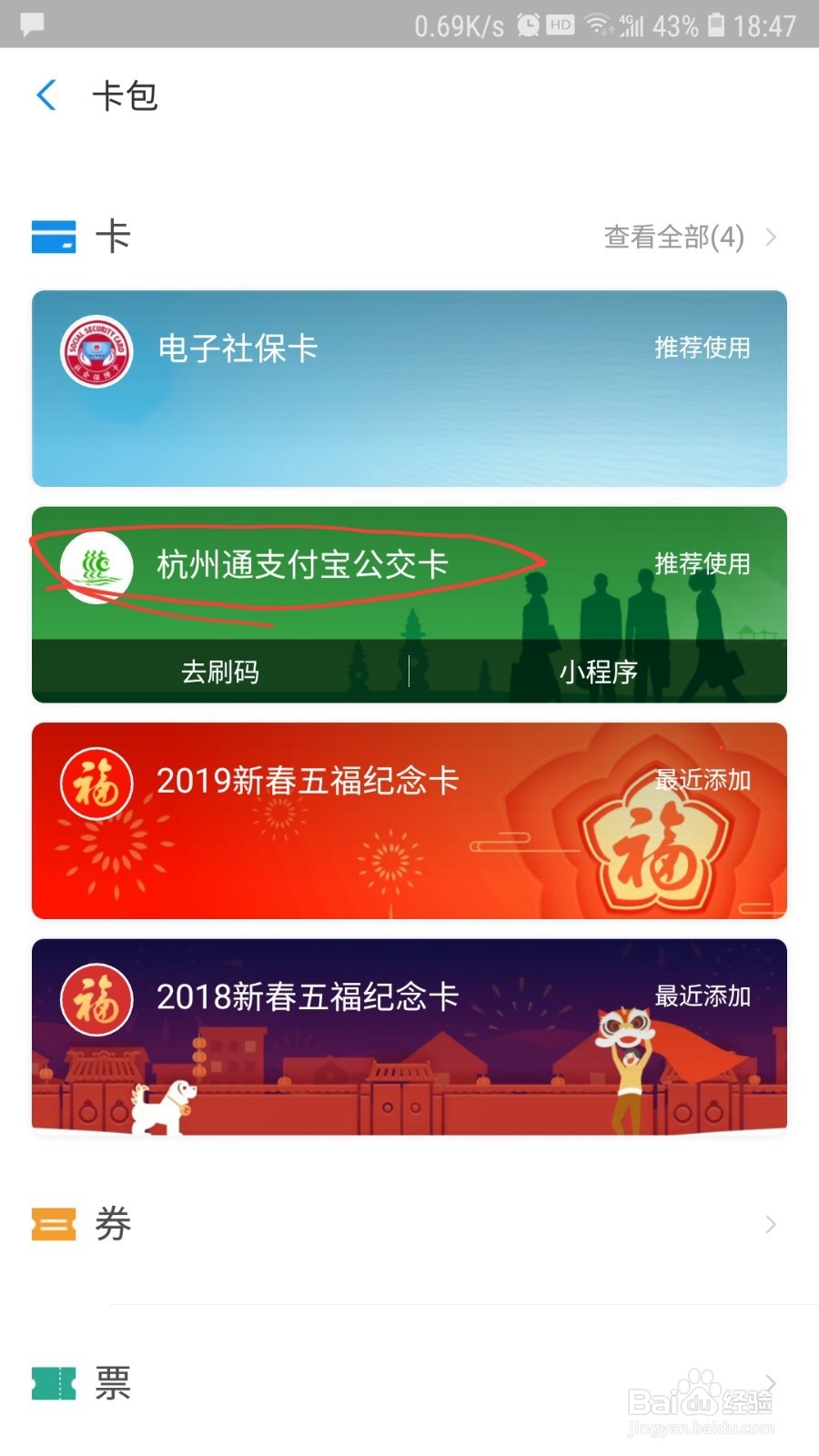Tap the 电子社保卡 social security card logo

pyautogui.click(x=96, y=350)
